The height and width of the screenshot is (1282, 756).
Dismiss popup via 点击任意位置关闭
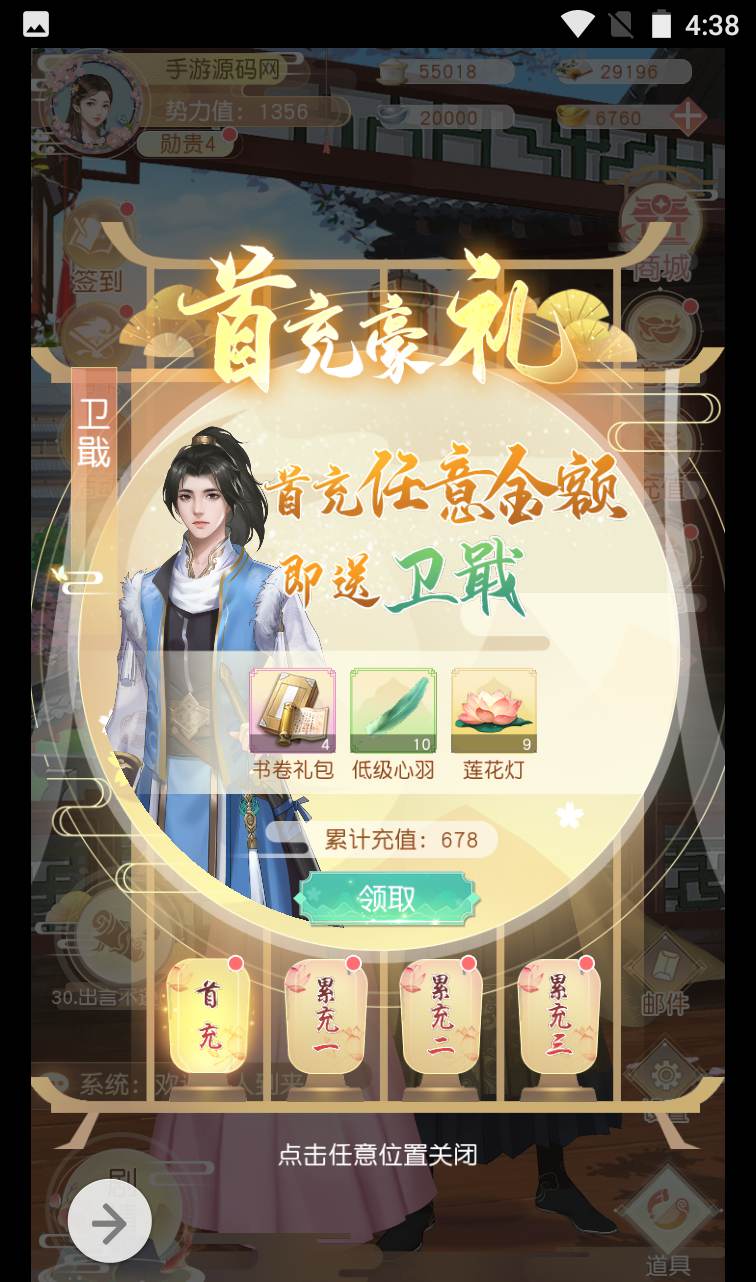377,1155
